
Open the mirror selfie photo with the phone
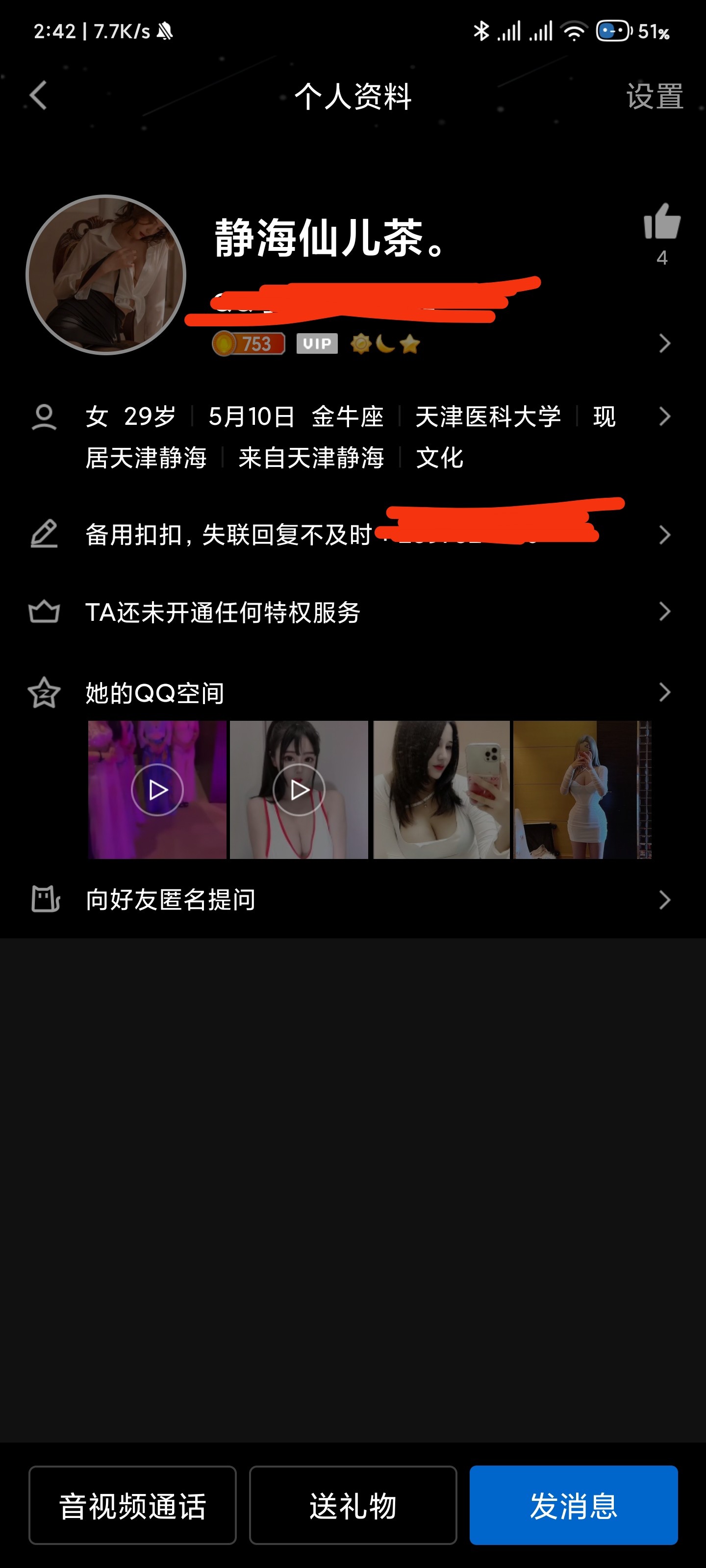pyautogui.click(x=441, y=789)
